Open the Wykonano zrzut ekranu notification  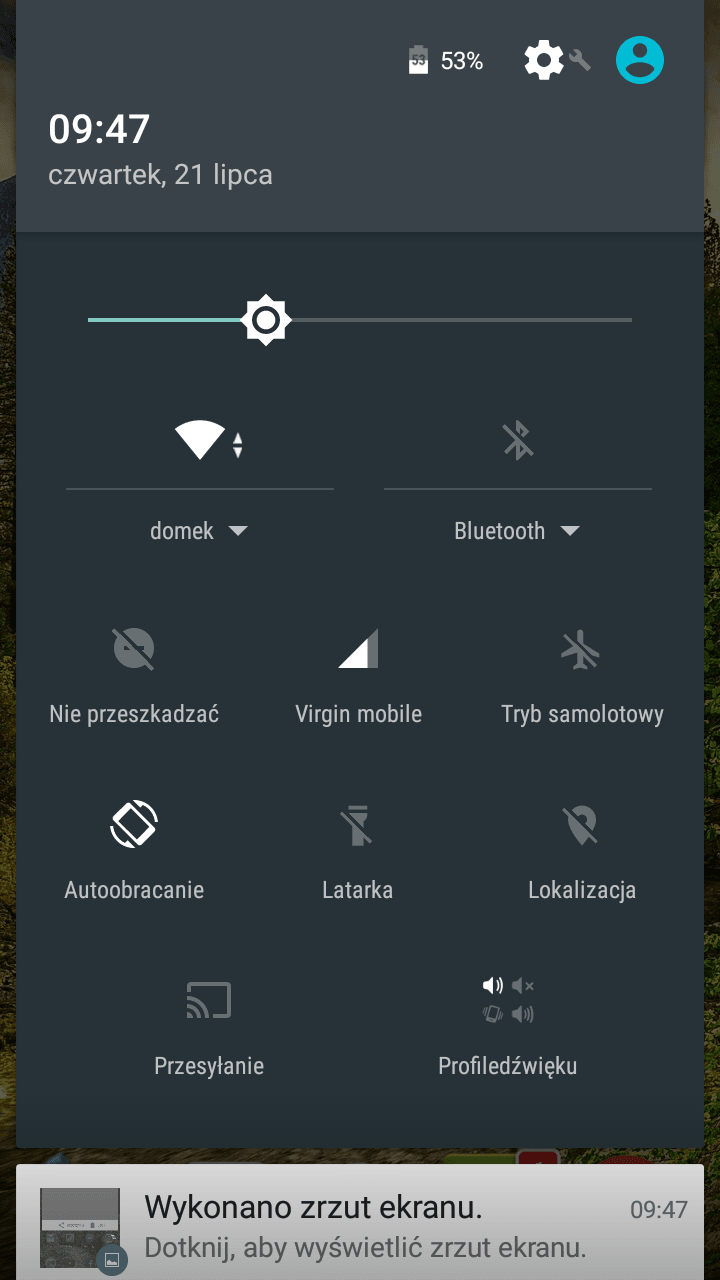(x=360, y=1223)
